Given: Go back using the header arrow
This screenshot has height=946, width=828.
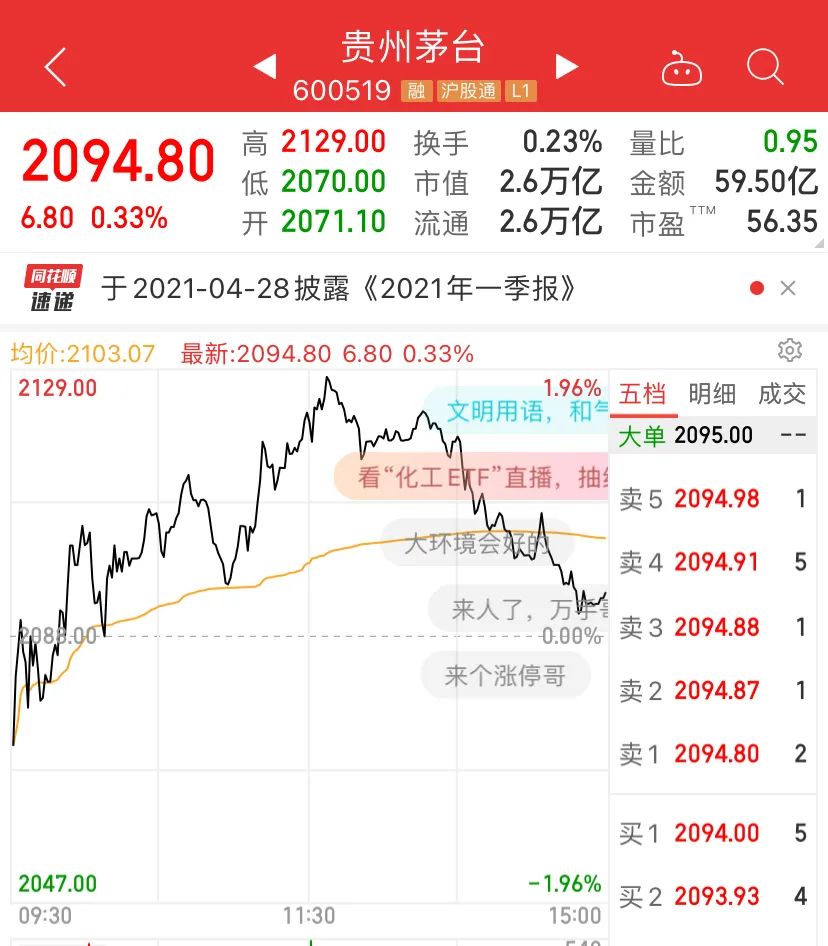Looking at the screenshot, I should point(55,67).
